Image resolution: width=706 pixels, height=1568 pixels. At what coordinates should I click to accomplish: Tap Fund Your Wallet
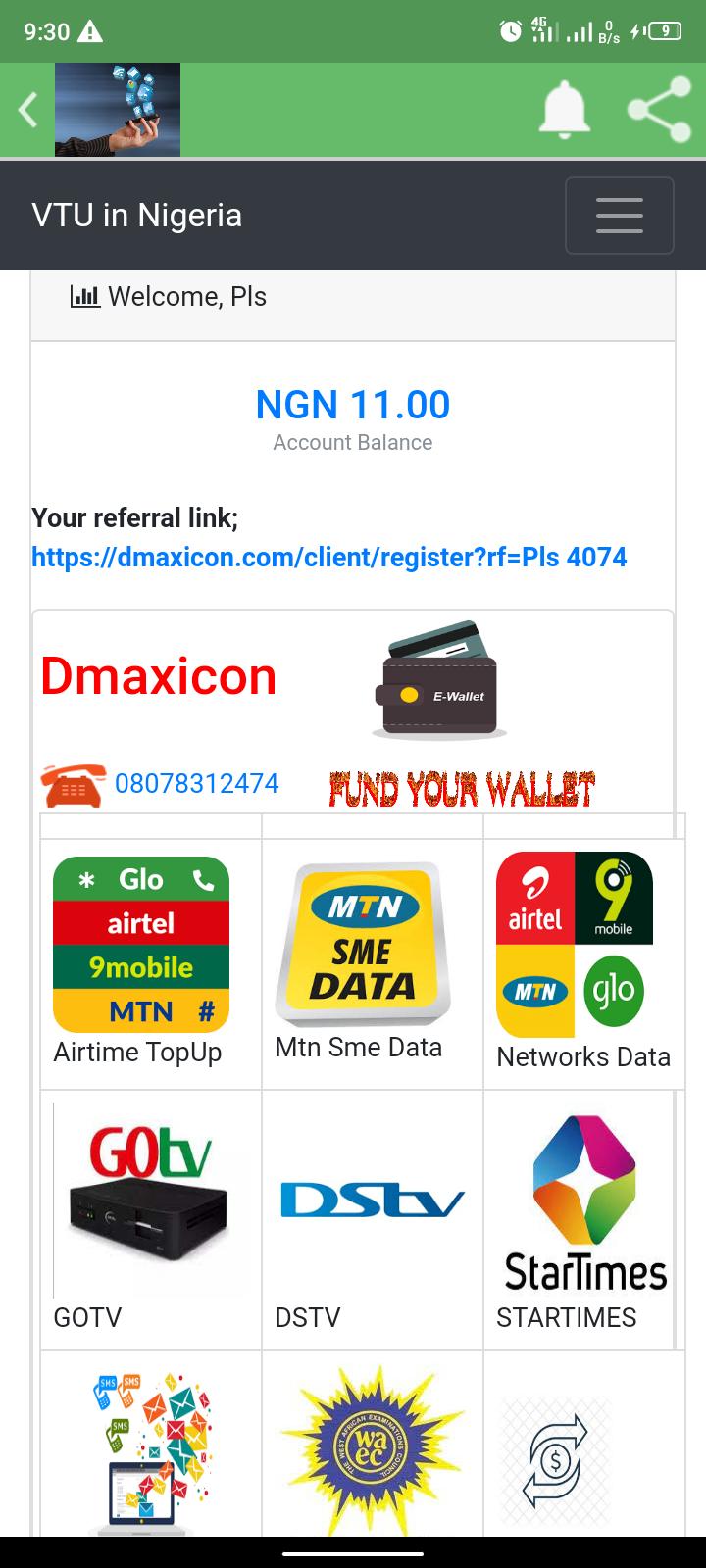click(x=461, y=789)
